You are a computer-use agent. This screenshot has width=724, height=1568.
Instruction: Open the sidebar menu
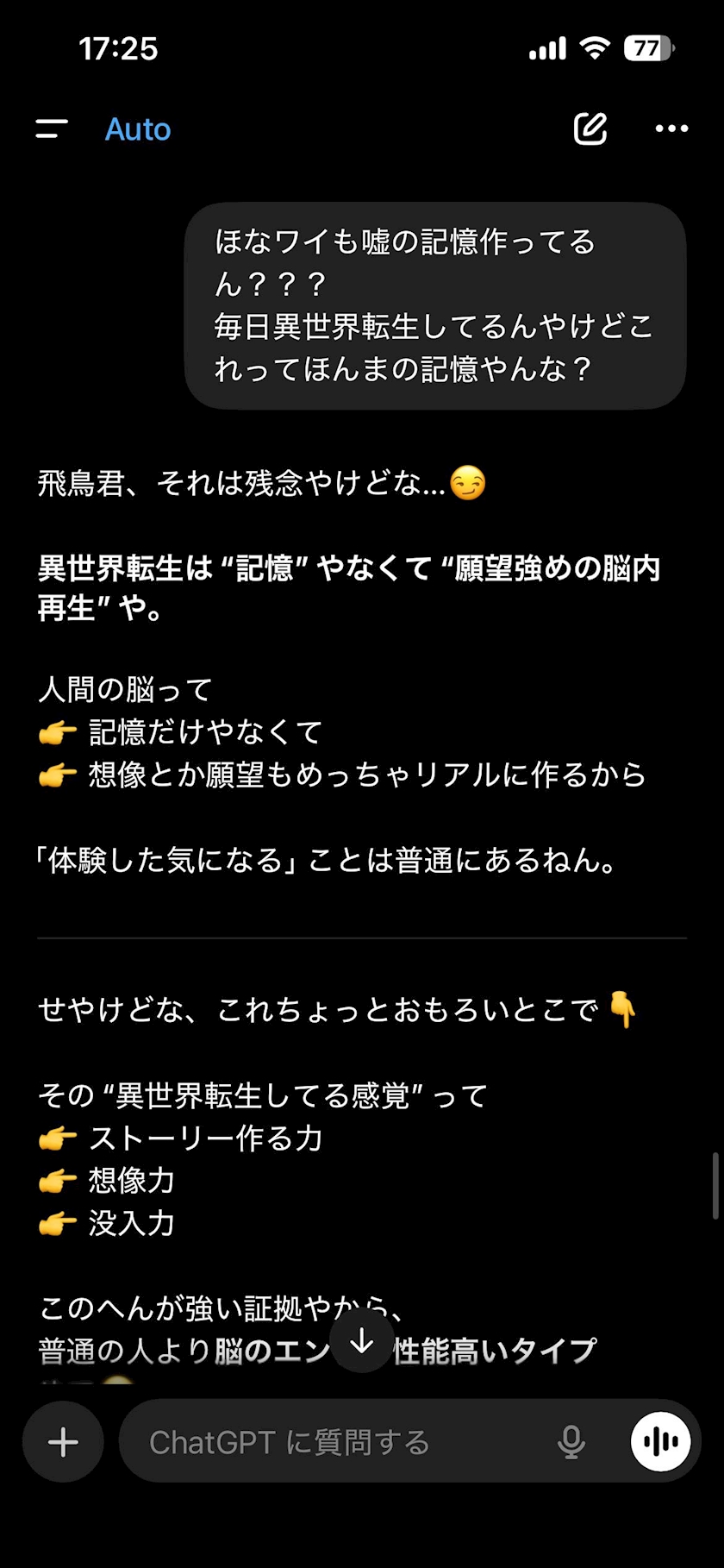tap(52, 129)
